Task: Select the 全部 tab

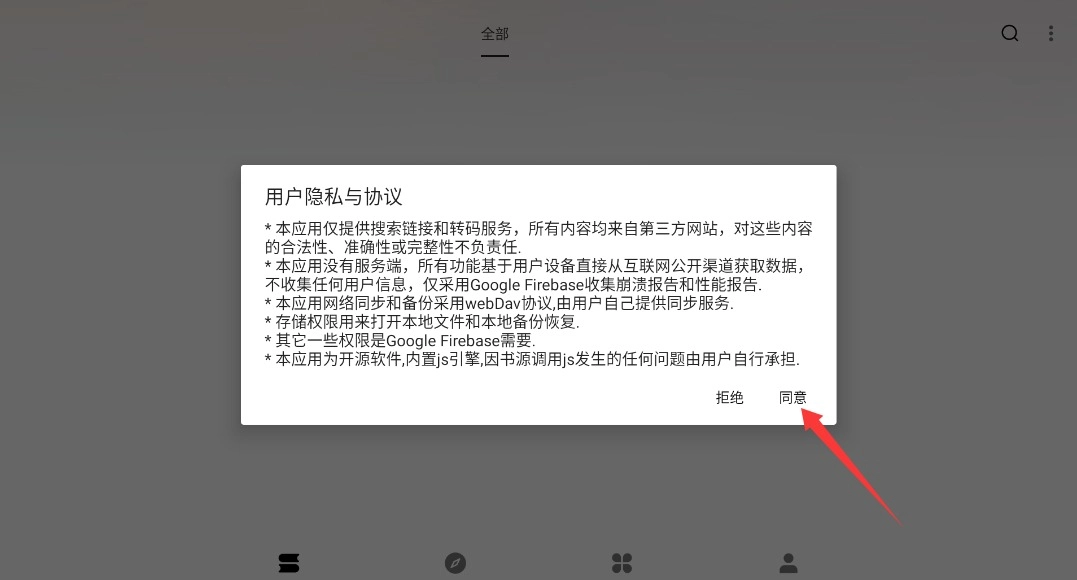Action: click(x=495, y=34)
